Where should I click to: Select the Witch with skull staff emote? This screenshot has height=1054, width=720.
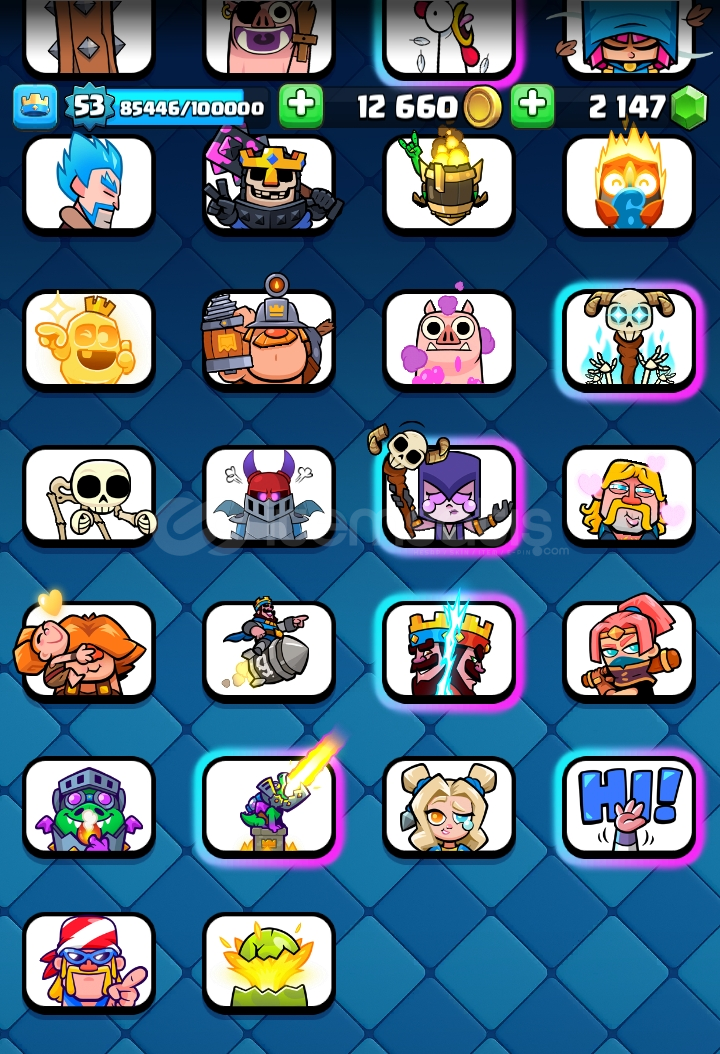(449, 494)
